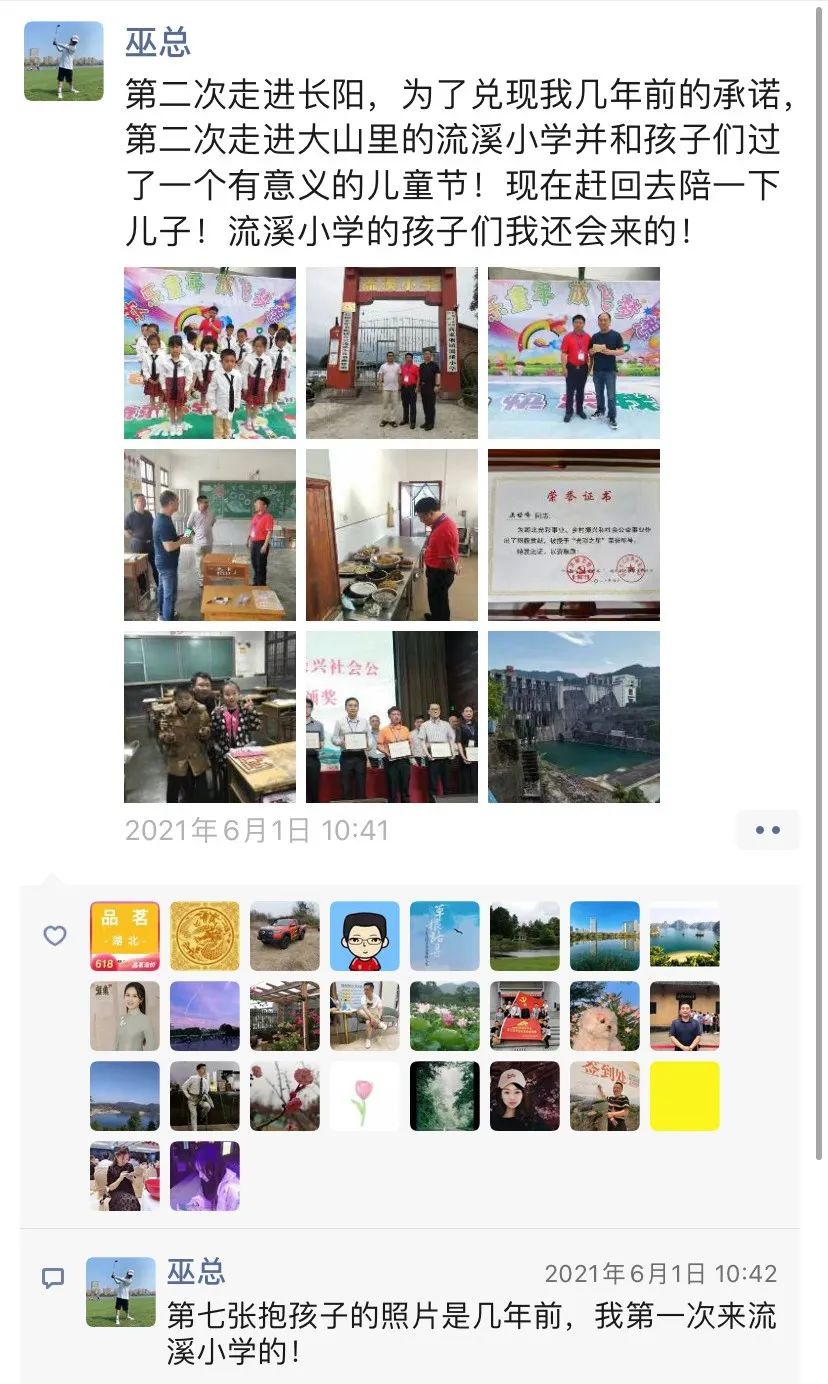Open the cartoon glasses avatar liker's profile
This screenshot has height=1384, width=828.
pyautogui.click(x=365, y=936)
